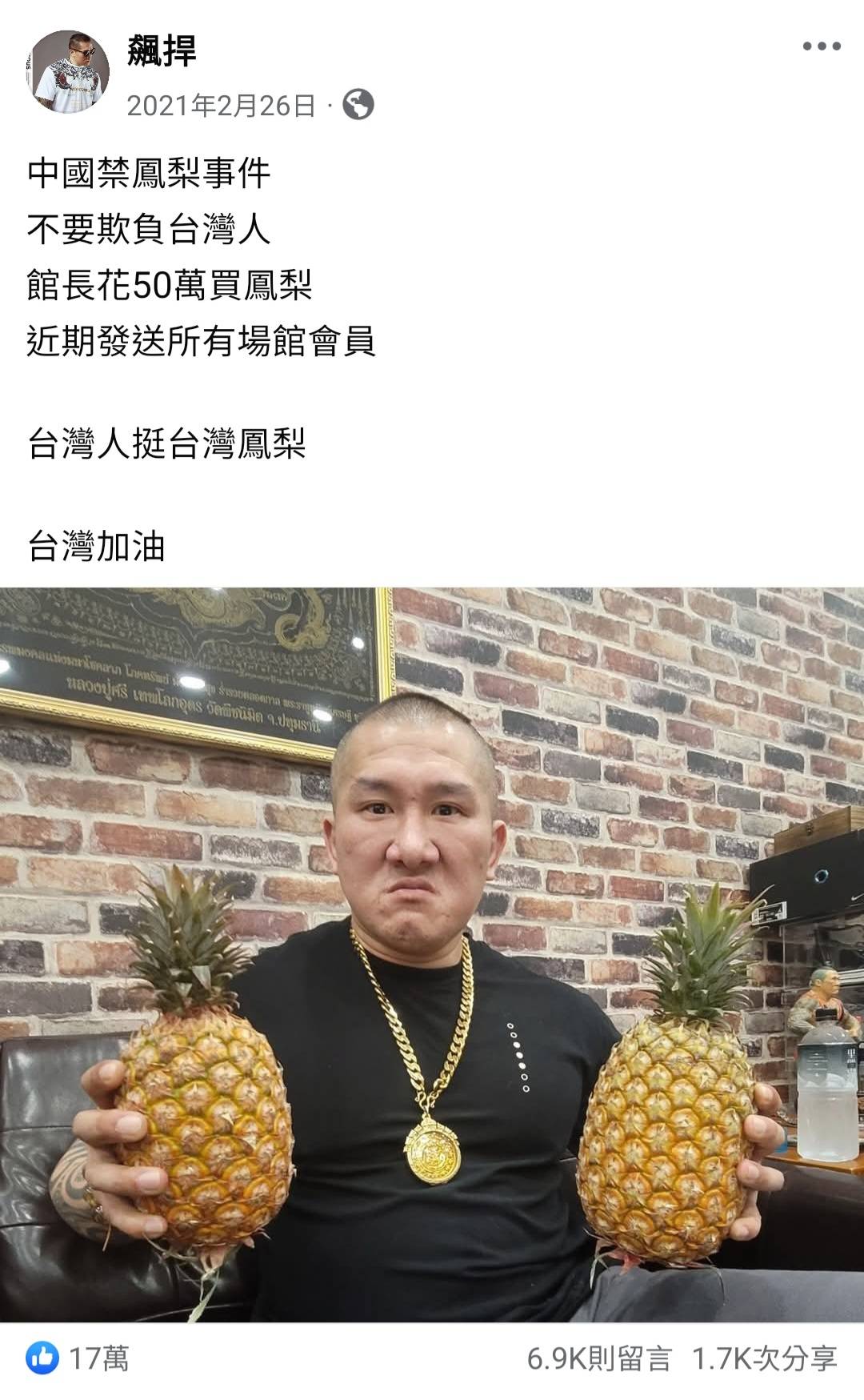Tap the 2021年2月26日 post timestamp

(x=222, y=105)
